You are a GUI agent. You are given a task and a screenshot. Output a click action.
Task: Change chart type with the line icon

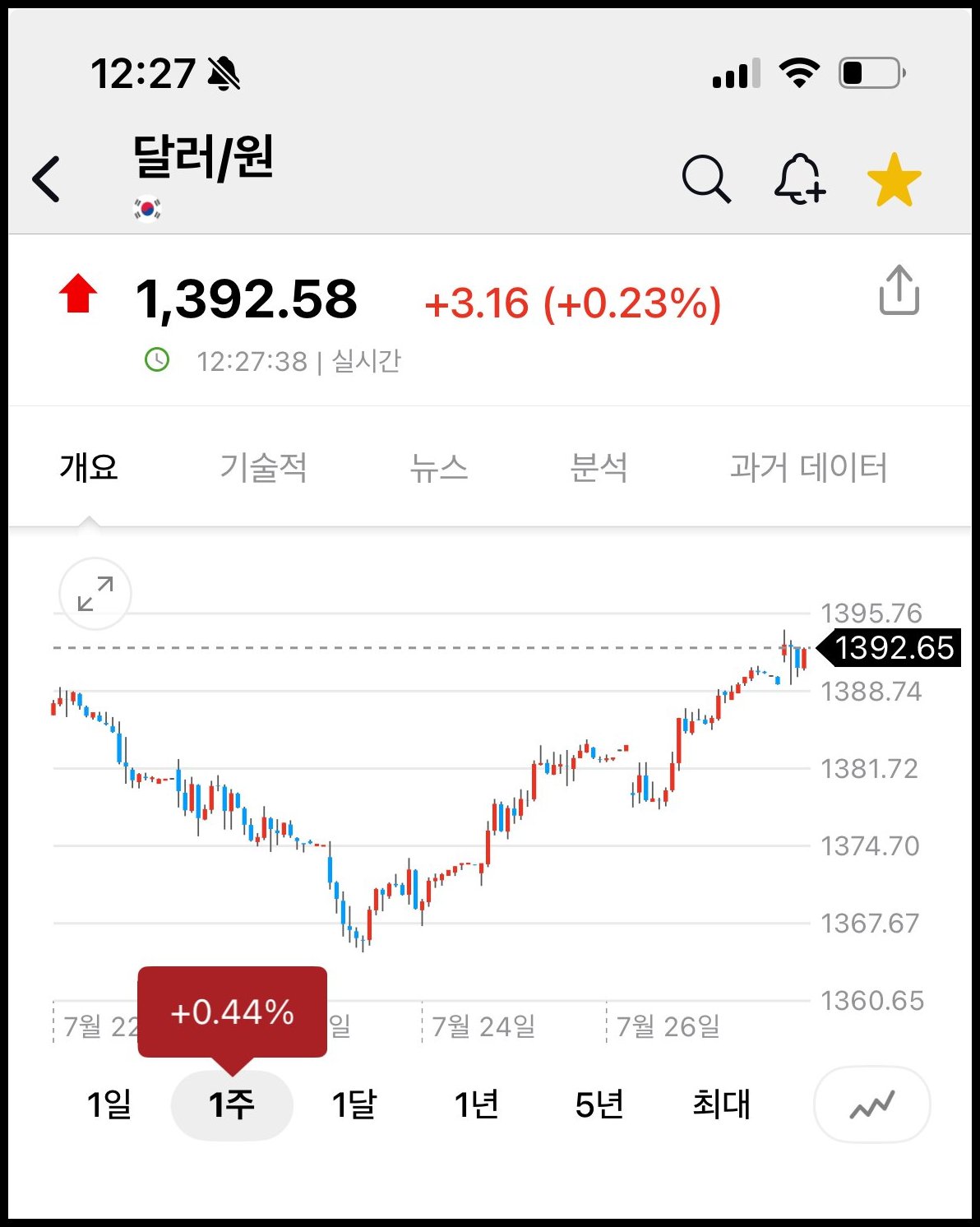[x=871, y=1104]
